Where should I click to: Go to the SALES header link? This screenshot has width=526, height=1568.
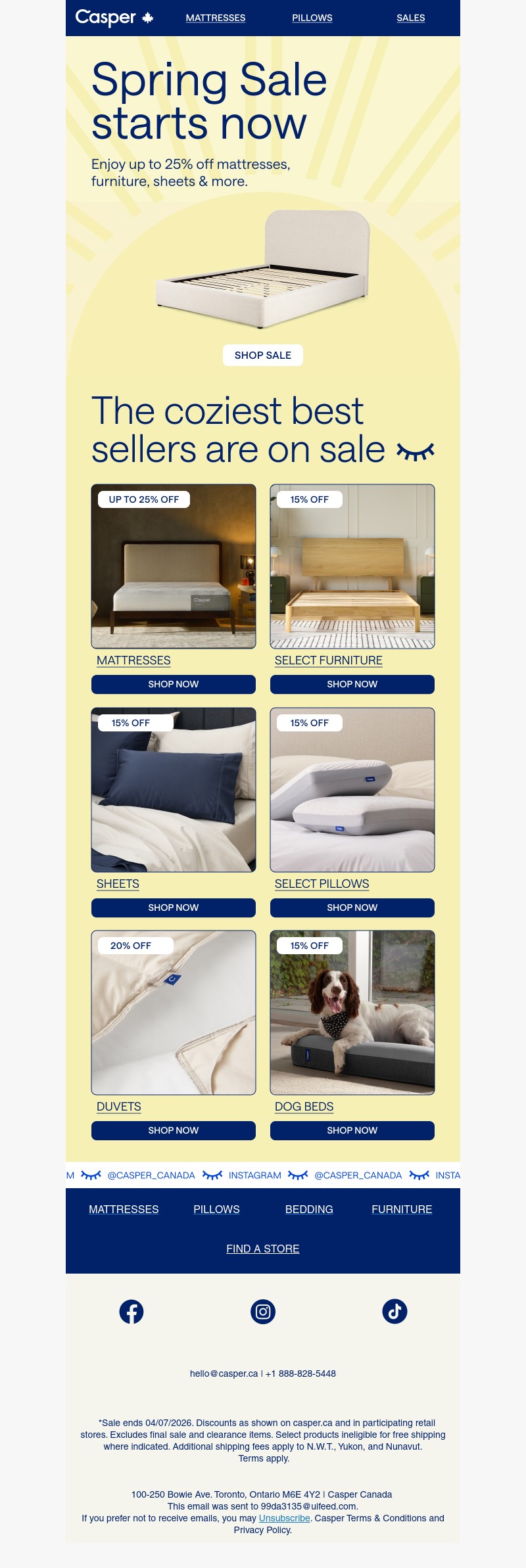410,18
